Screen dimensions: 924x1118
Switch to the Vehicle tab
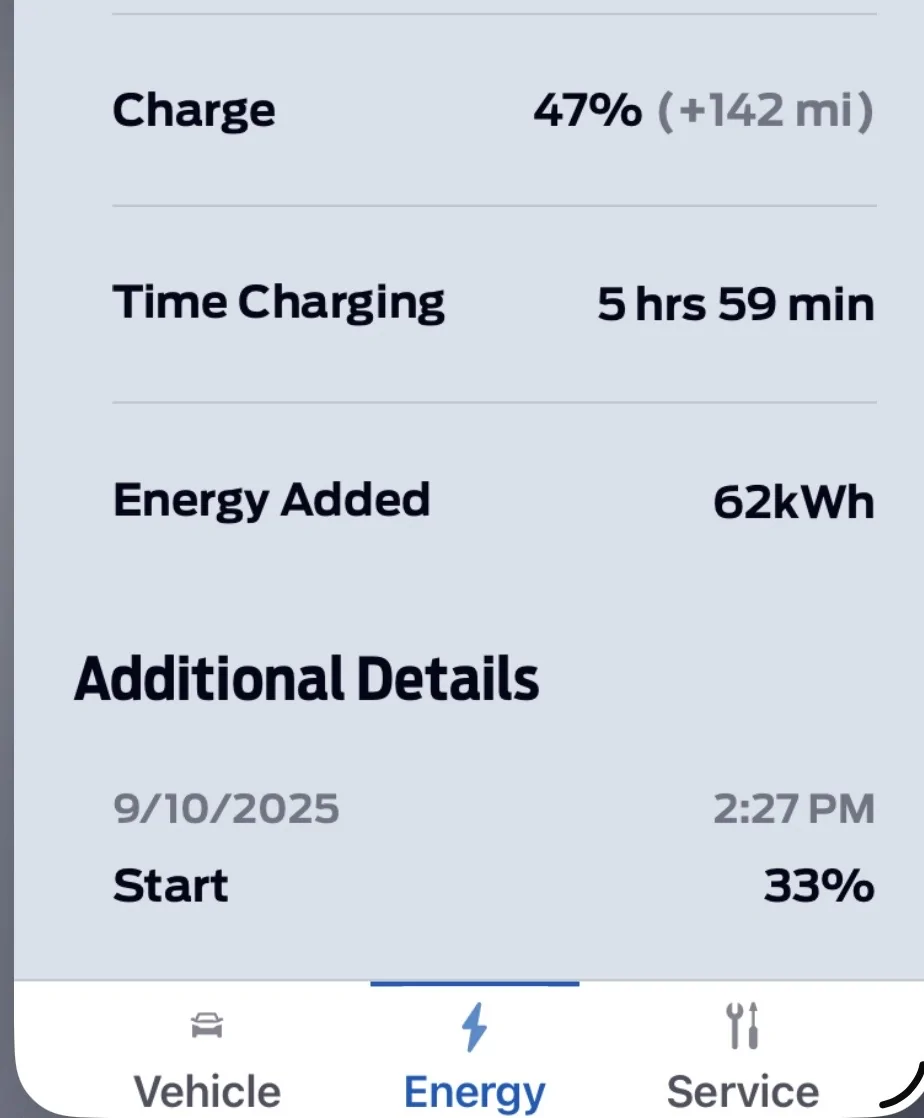[207, 1057]
